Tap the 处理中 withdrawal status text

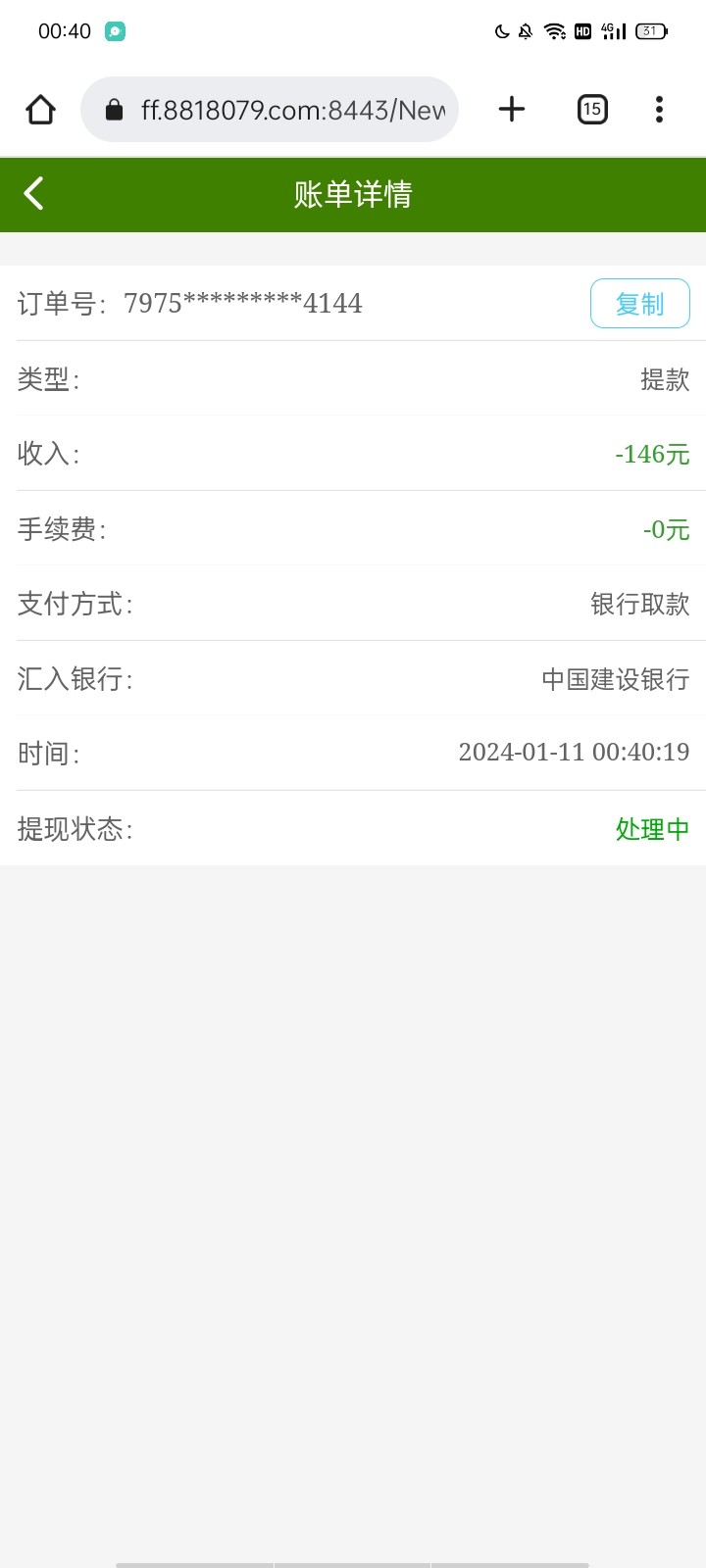coord(652,828)
